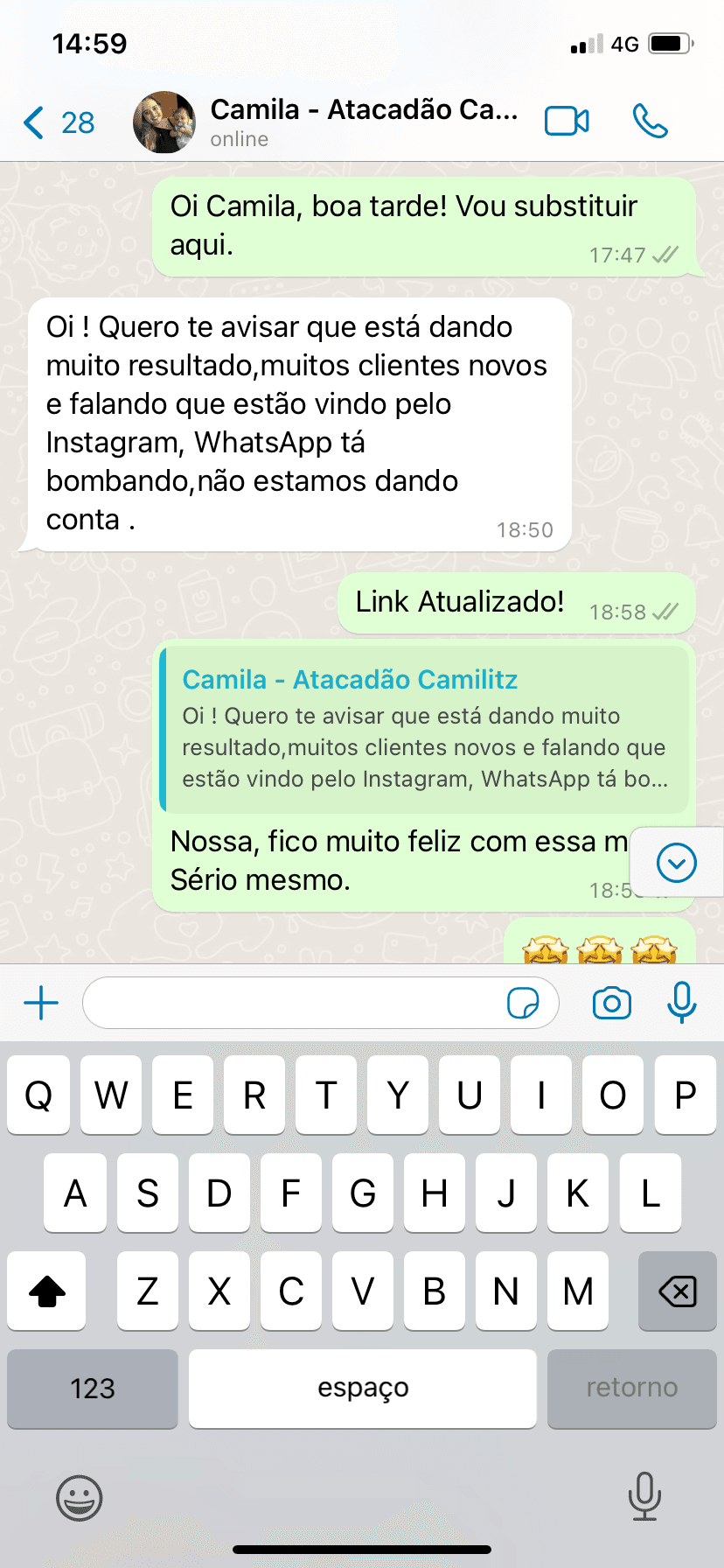Start a voice call with Camila
Image resolution: width=724 pixels, height=1568 pixels.
click(650, 122)
